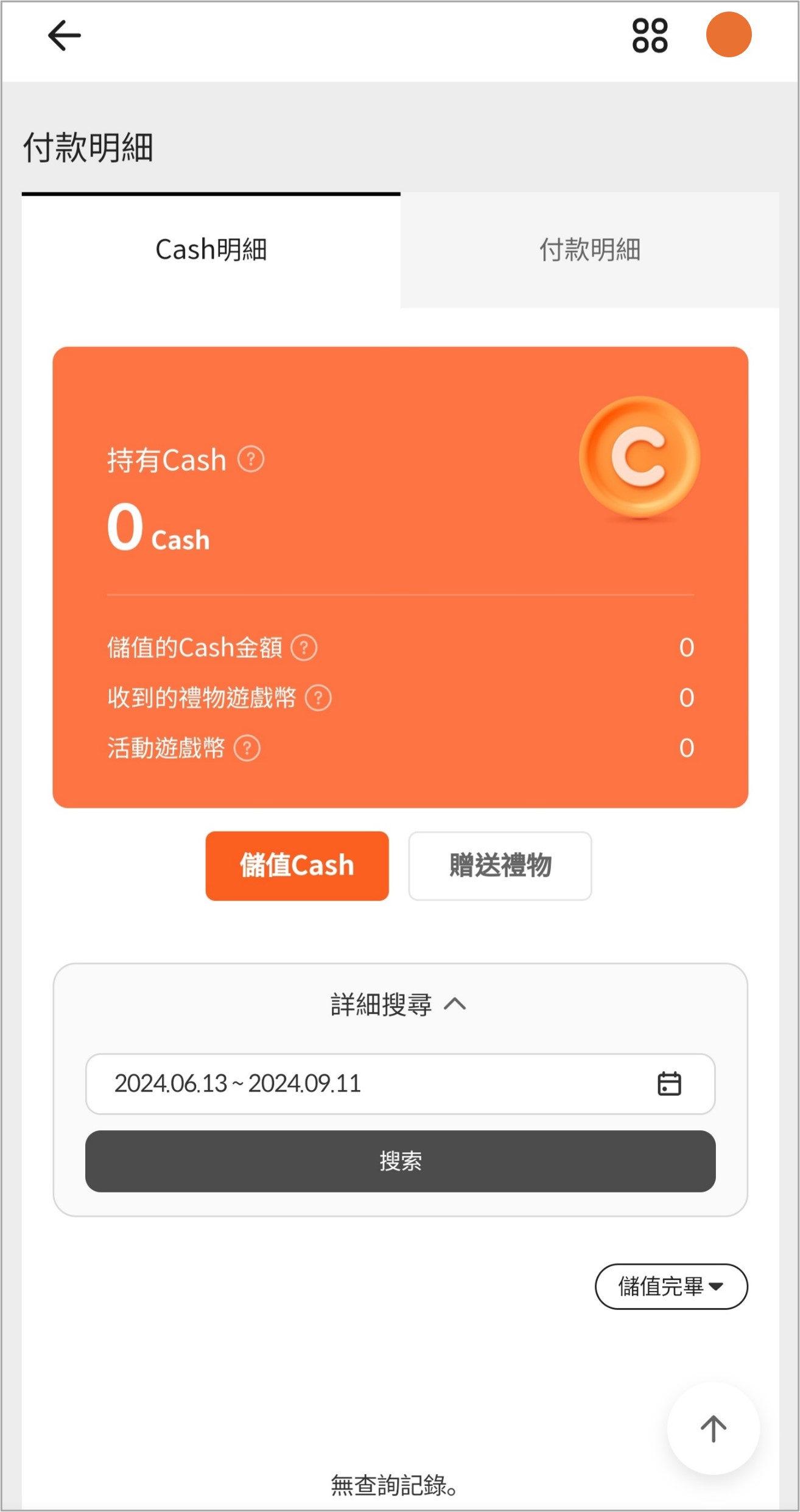Open the 儲值完畢 filter dropdown

(x=670, y=1286)
